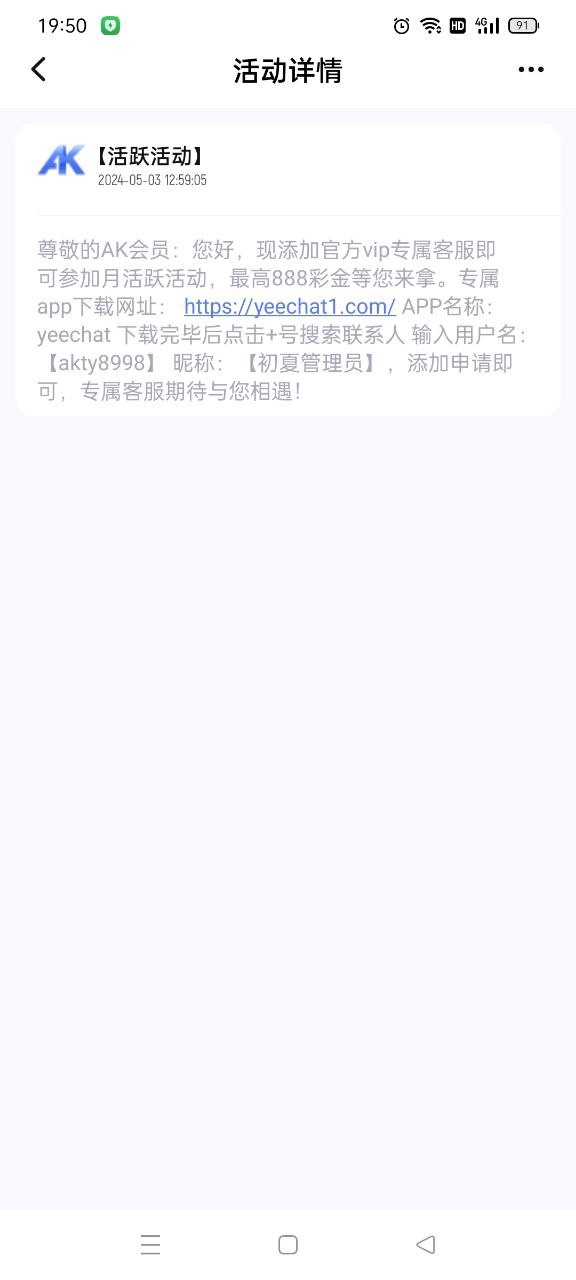Image resolution: width=576 pixels, height=1280 pixels.
Task: Open the https://yeechat1.com/ link
Action: 290,306
